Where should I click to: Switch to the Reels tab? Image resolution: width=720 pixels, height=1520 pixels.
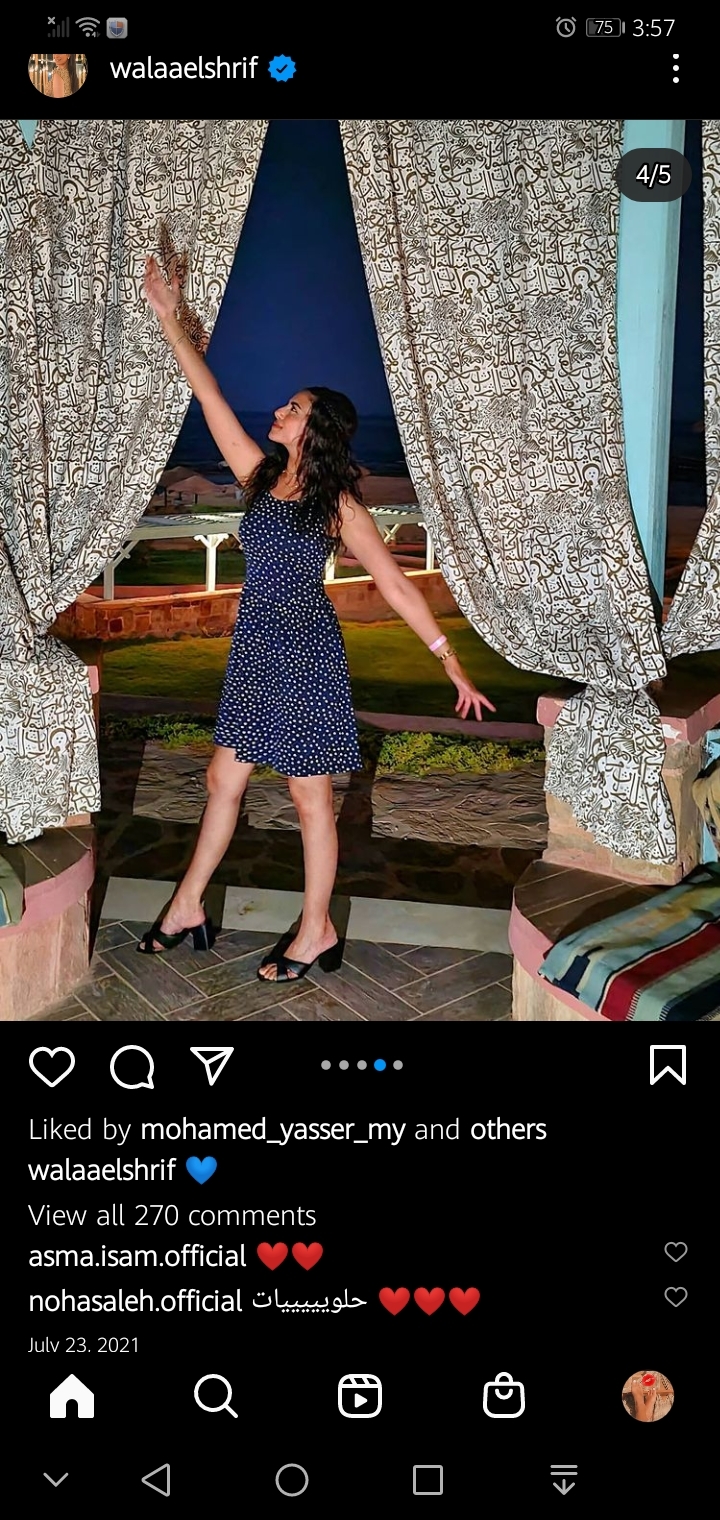click(x=360, y=1396)
